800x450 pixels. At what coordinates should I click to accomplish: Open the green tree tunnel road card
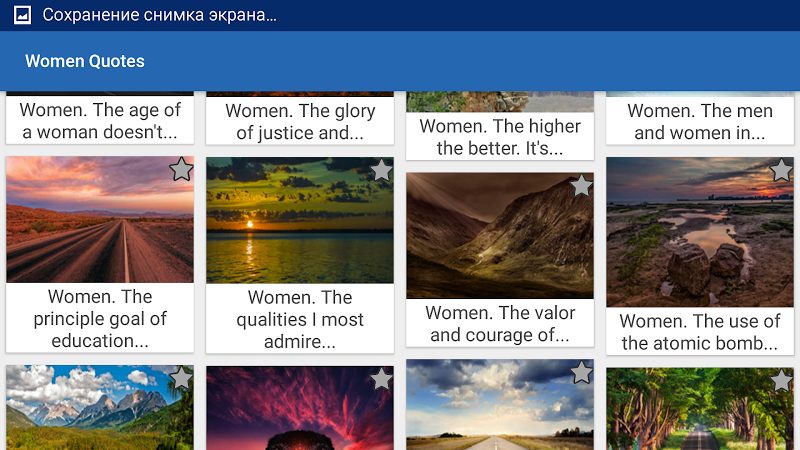point(700,409)
